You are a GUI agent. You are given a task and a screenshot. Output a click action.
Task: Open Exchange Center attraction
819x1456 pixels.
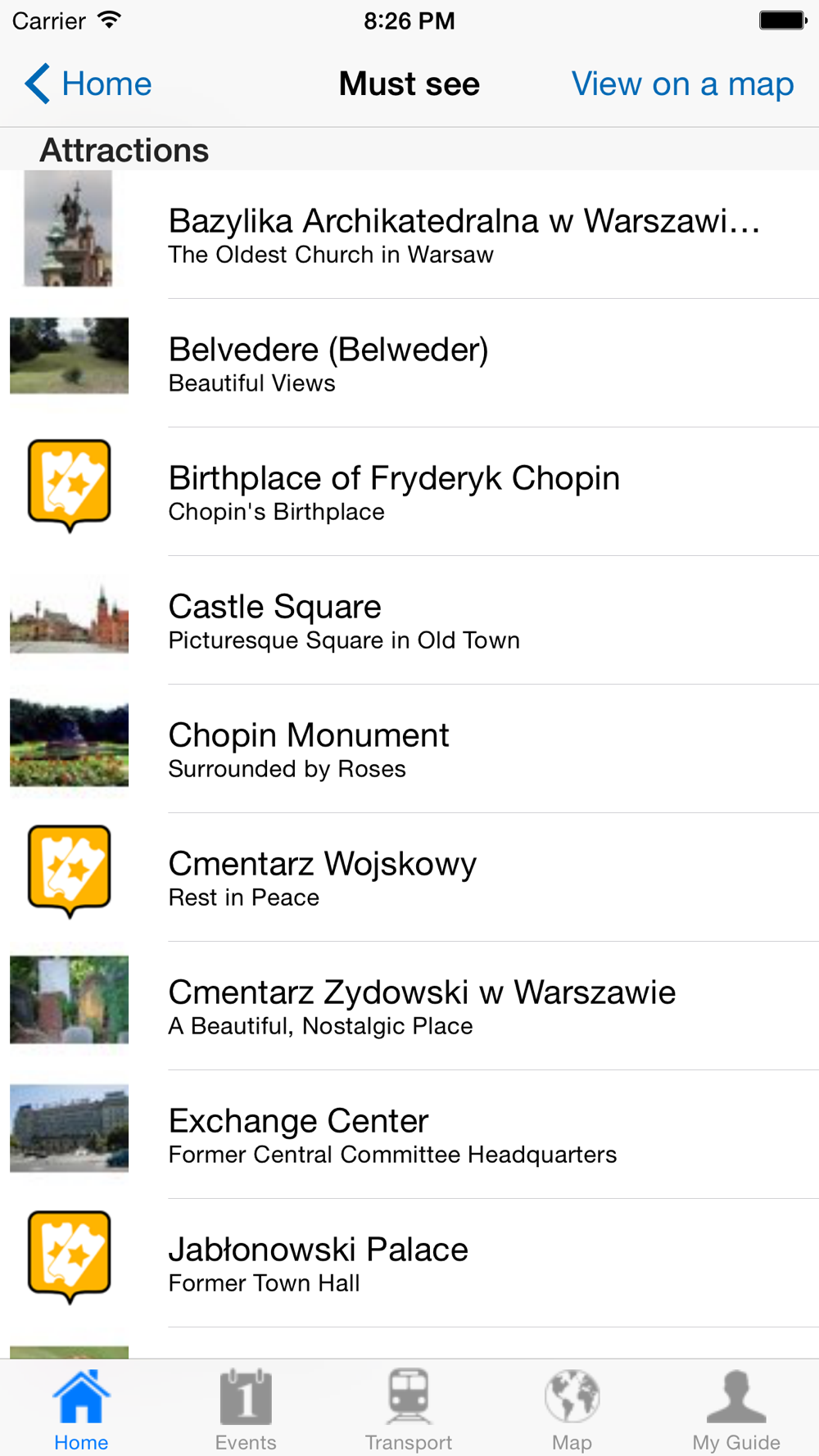(409, 1135)
